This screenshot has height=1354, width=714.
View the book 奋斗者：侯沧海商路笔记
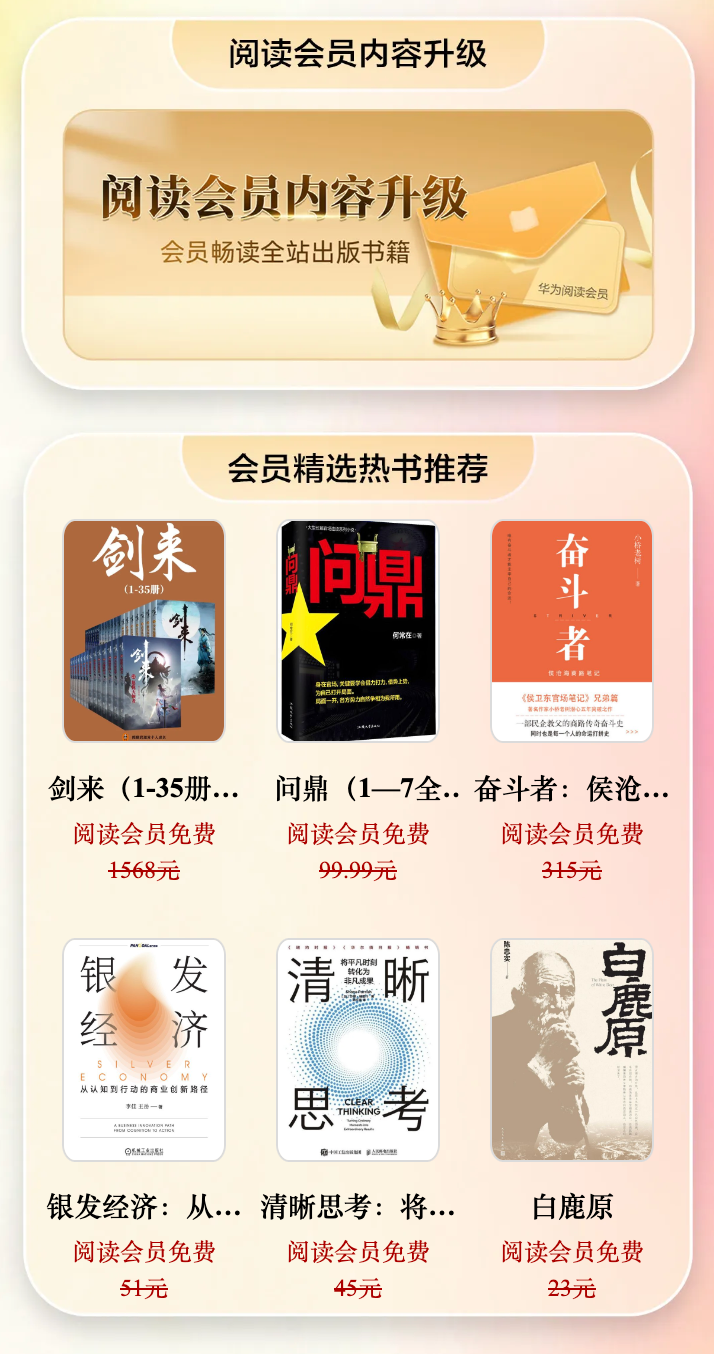click(572, 630)
